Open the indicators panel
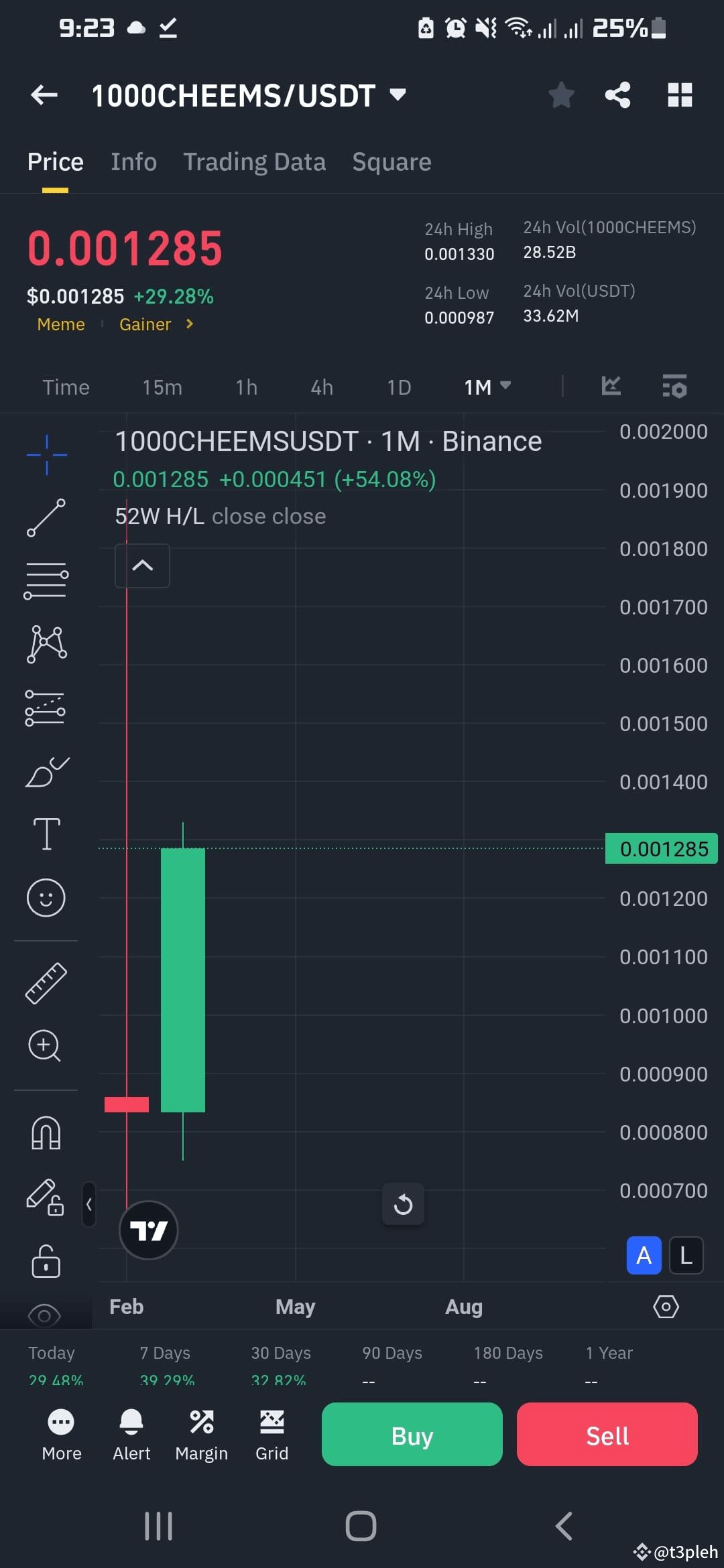724x1568 pixels. click(x=674, y=387)
